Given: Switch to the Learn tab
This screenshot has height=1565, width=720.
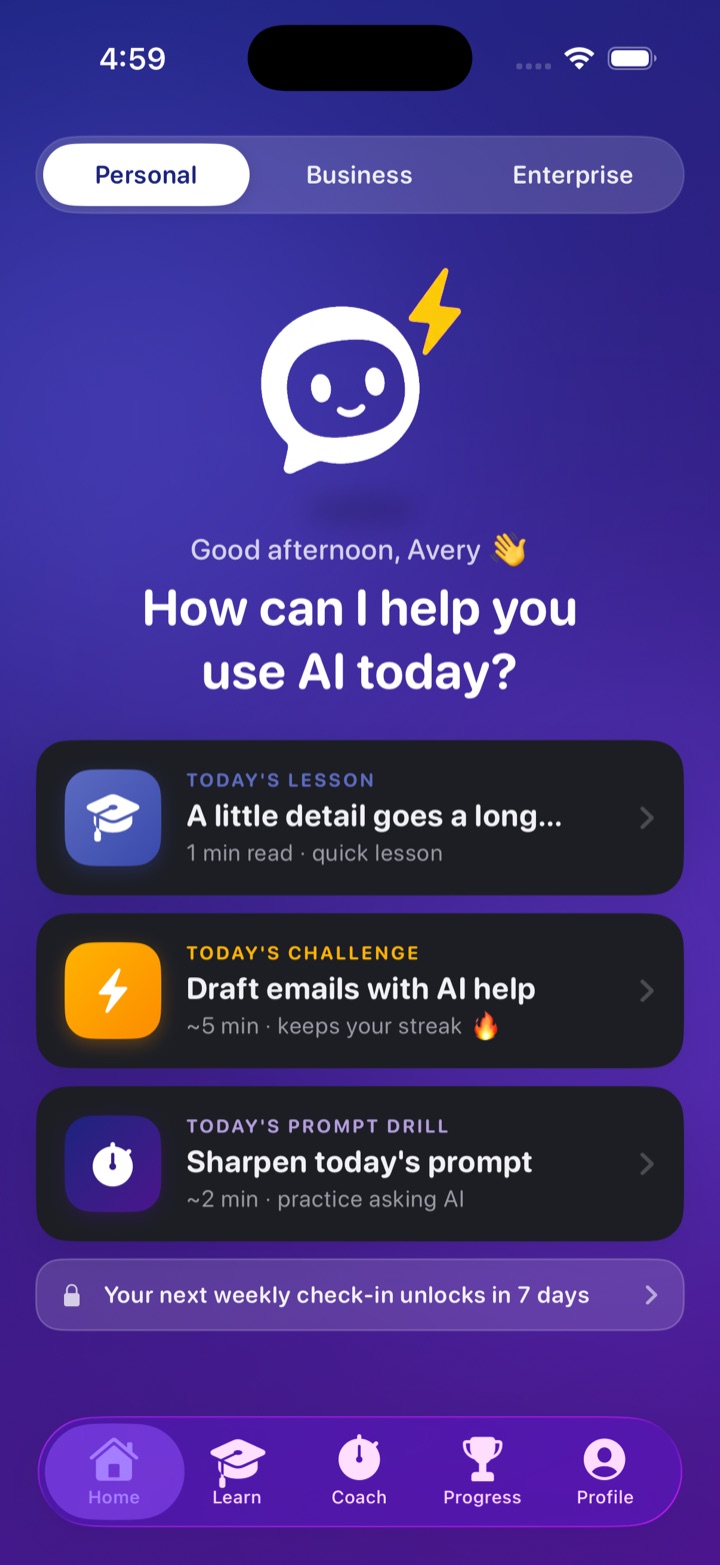Looking at the screenshot, I should click(x=237, y=1472).
